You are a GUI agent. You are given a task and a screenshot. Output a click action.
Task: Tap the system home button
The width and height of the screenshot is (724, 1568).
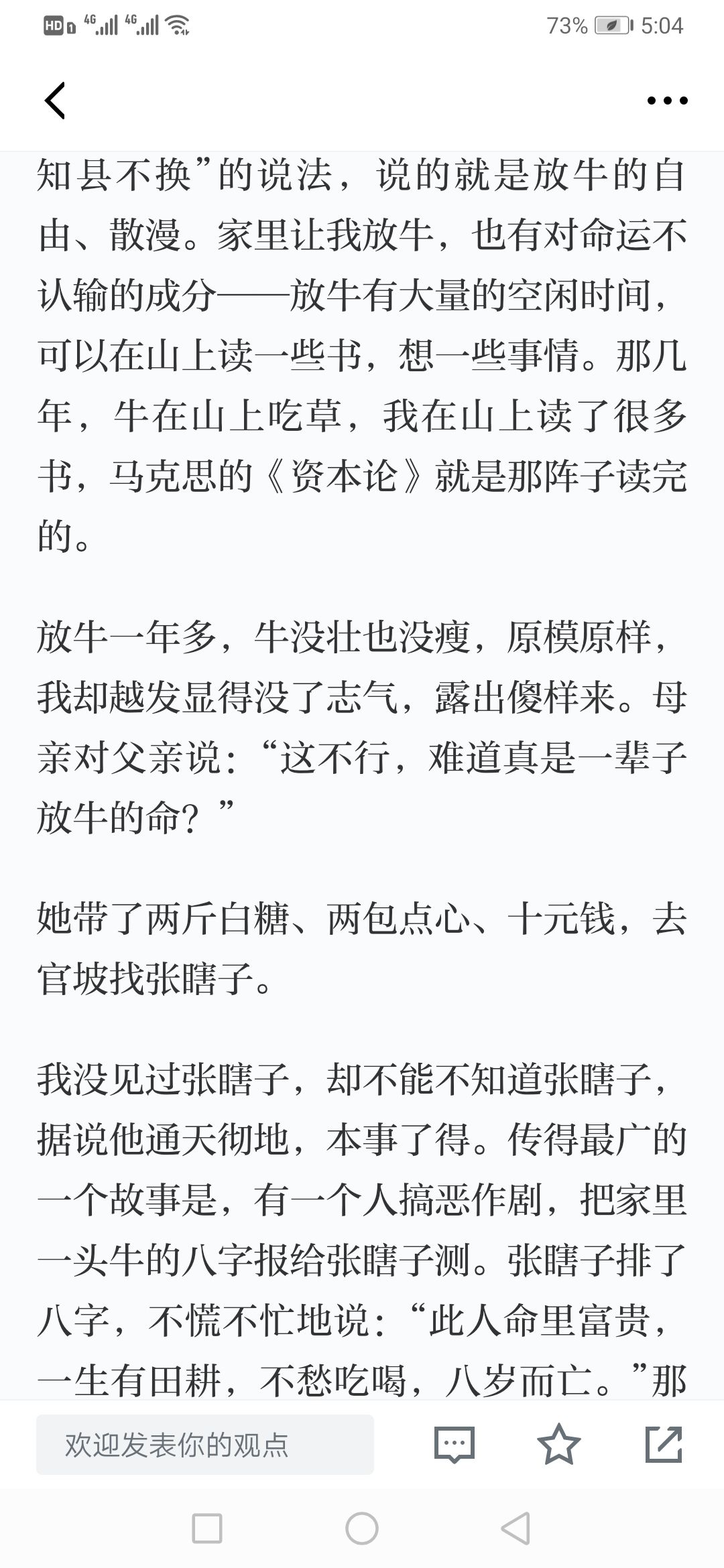(x=362, y=1528)
